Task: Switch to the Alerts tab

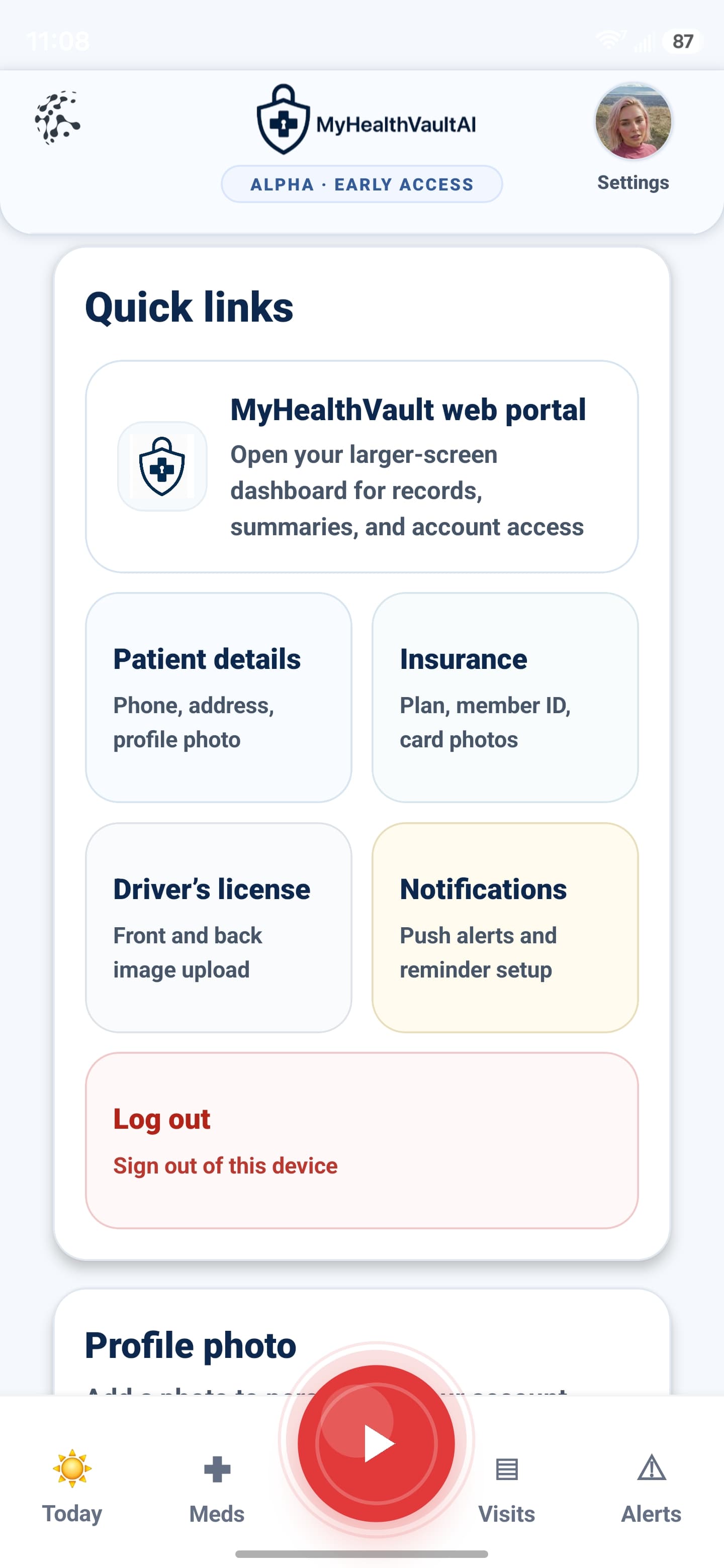Action: coord(651,1485)
